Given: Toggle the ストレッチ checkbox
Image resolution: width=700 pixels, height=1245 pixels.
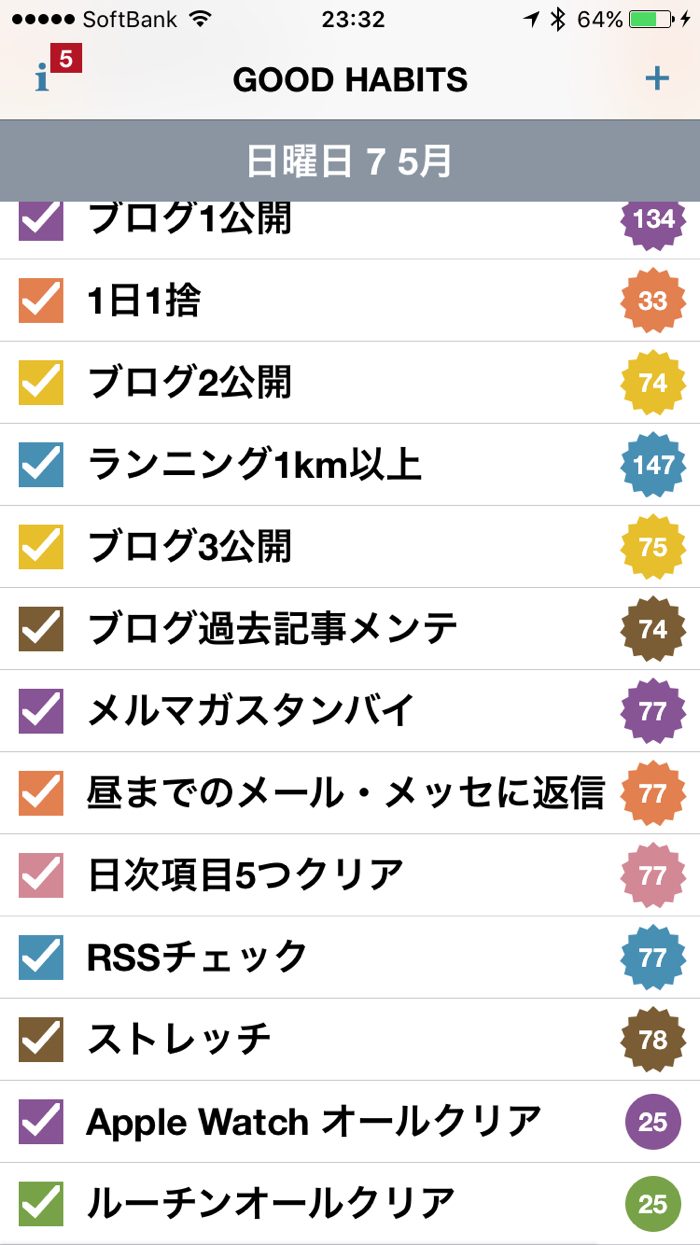Looking at the screenshot, I should pos(41,1039).
